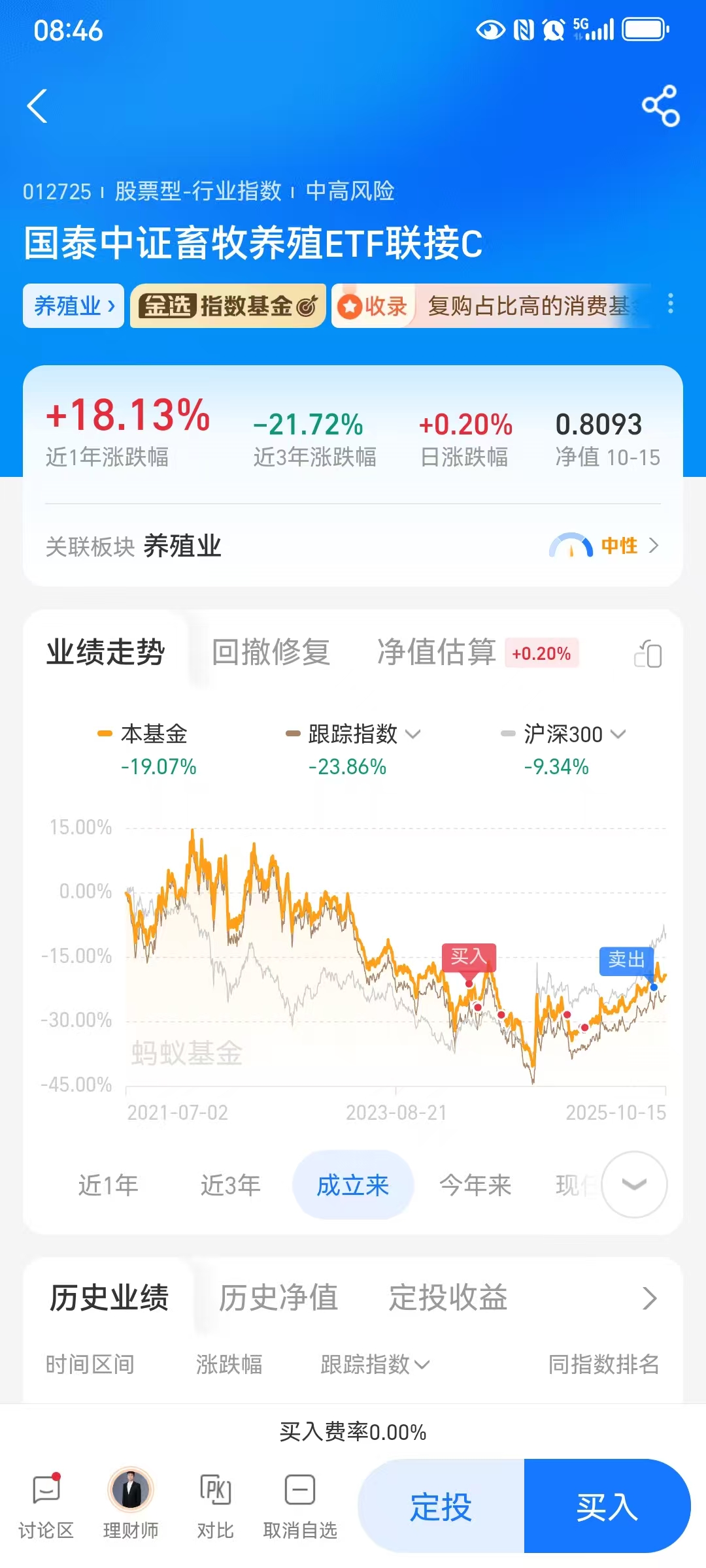Viewport: 706px width, 1568px height.
Task: Open the 养殖业 sector chip
Action: tap(73, 306)
